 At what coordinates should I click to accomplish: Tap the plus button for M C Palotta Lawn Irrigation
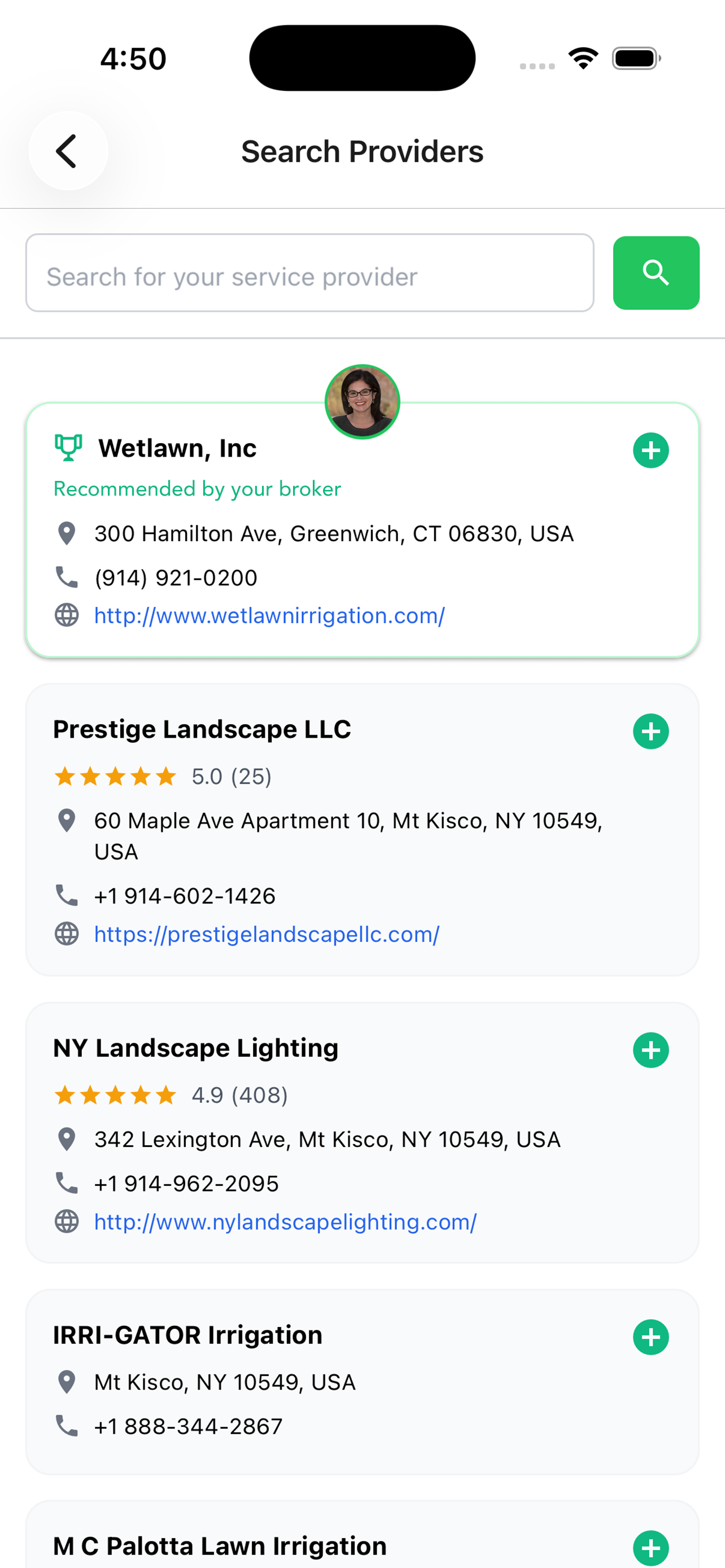pos(650,1547)
